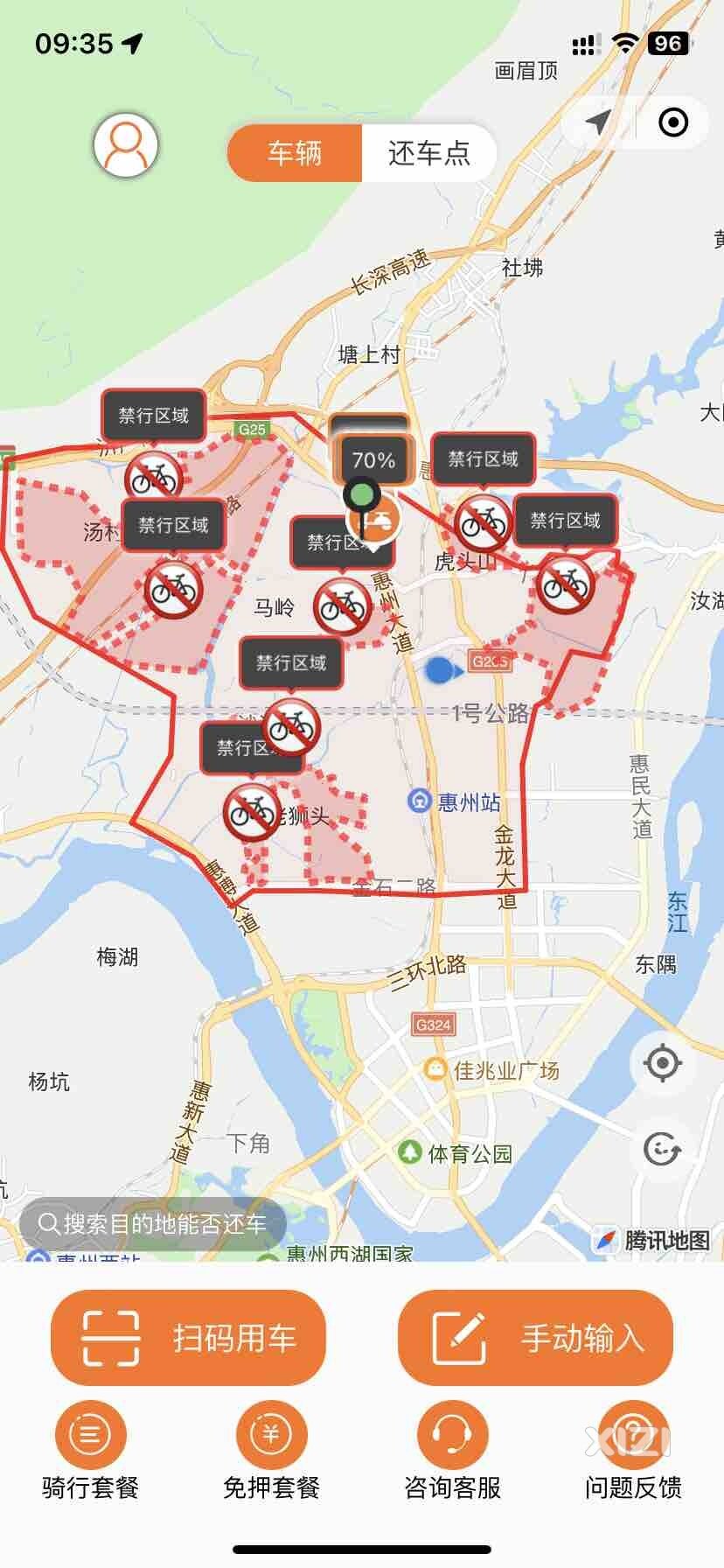The height and width of the screenshot is (1568, 724).
Task: Select the 70% battery bike marker
Action: point(373,460)
